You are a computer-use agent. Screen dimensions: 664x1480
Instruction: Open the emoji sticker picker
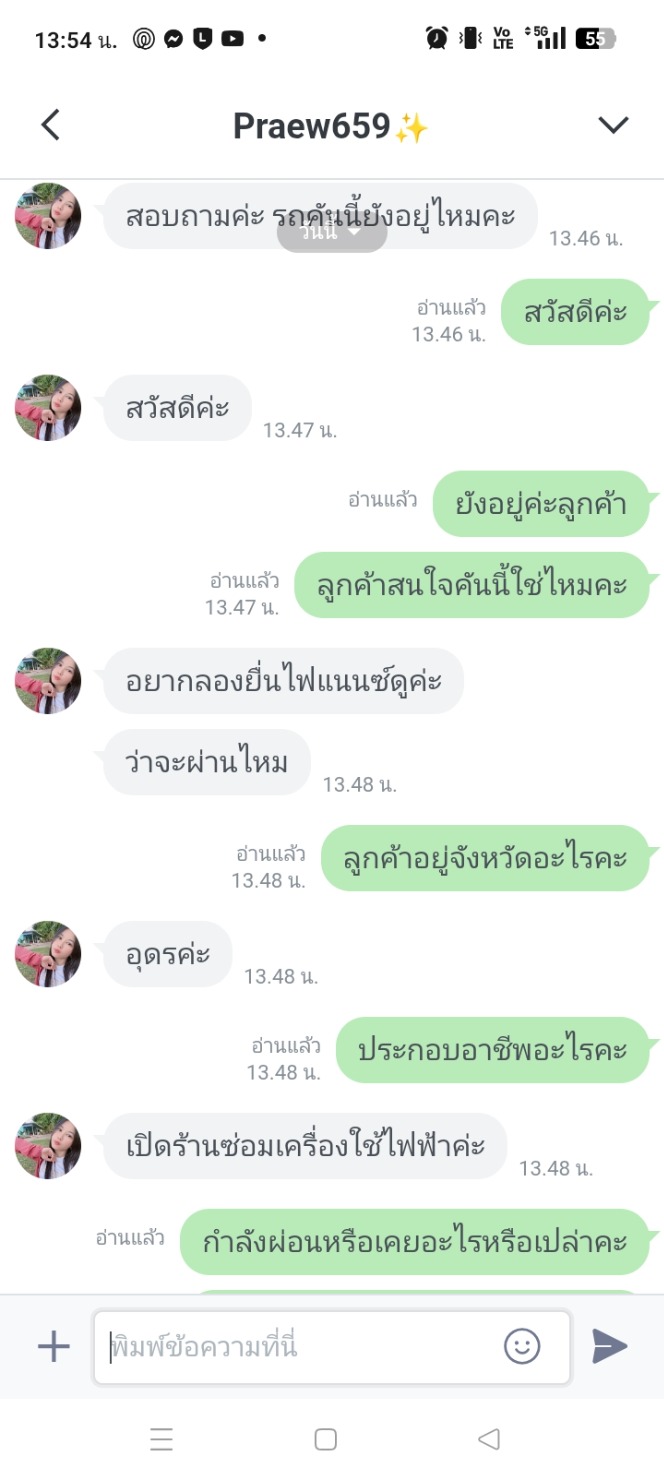point(522,1346)
